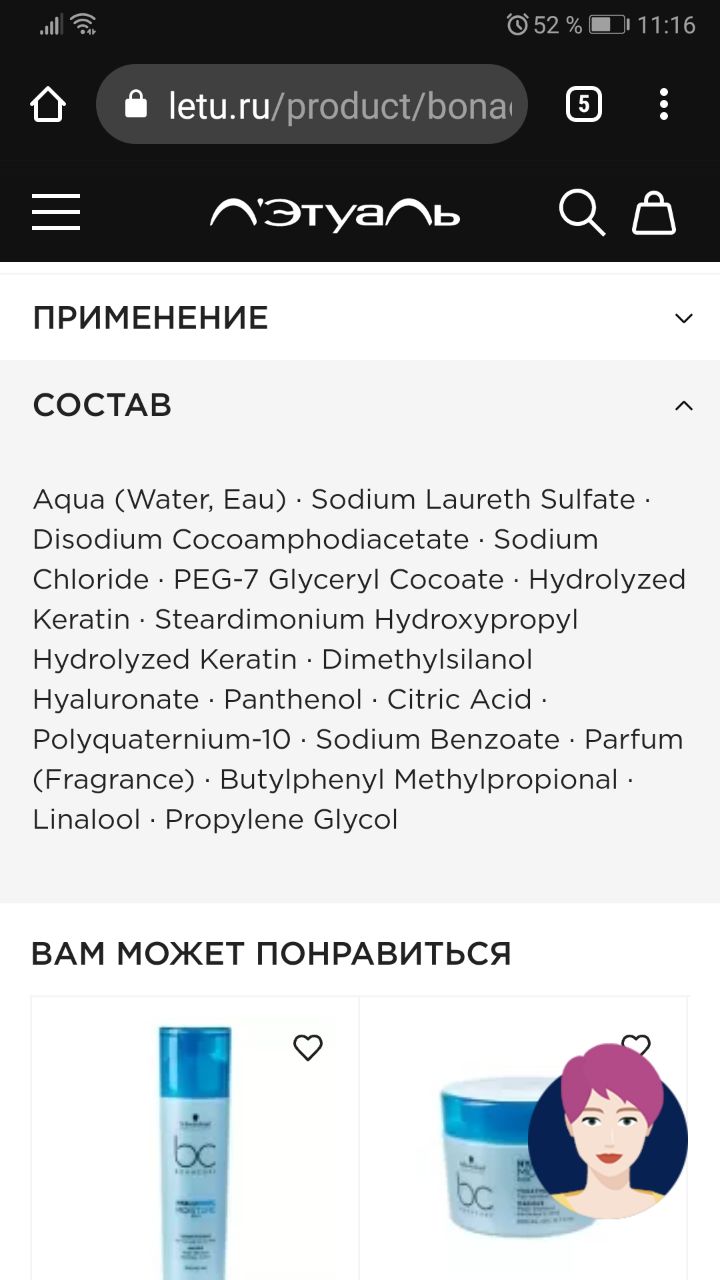Expand the ПРИМЕНЕНИЕ section
Viewport: 720px width, 1280px height.
pos(360,318)
